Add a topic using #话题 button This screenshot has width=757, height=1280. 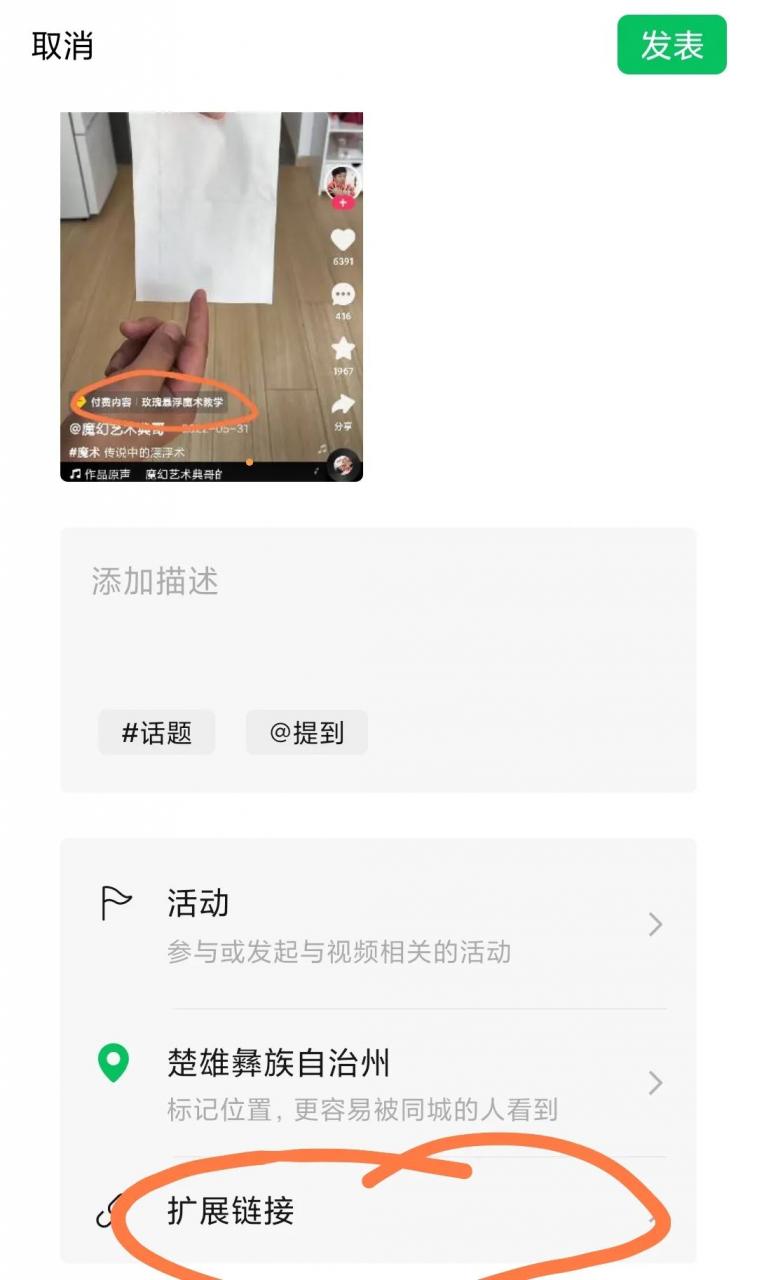point(156,732)
